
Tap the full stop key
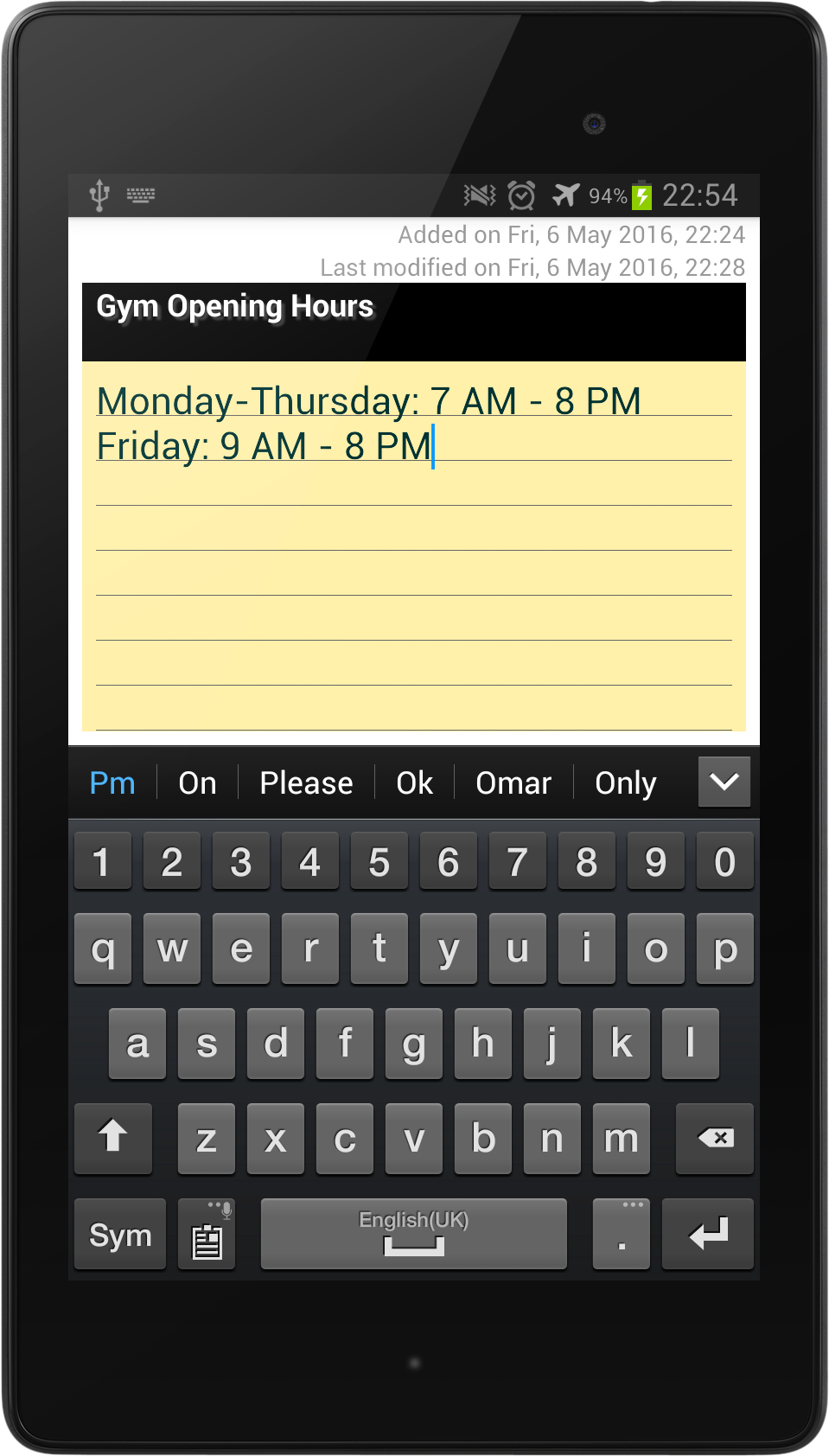click(x=622, y=1234)
